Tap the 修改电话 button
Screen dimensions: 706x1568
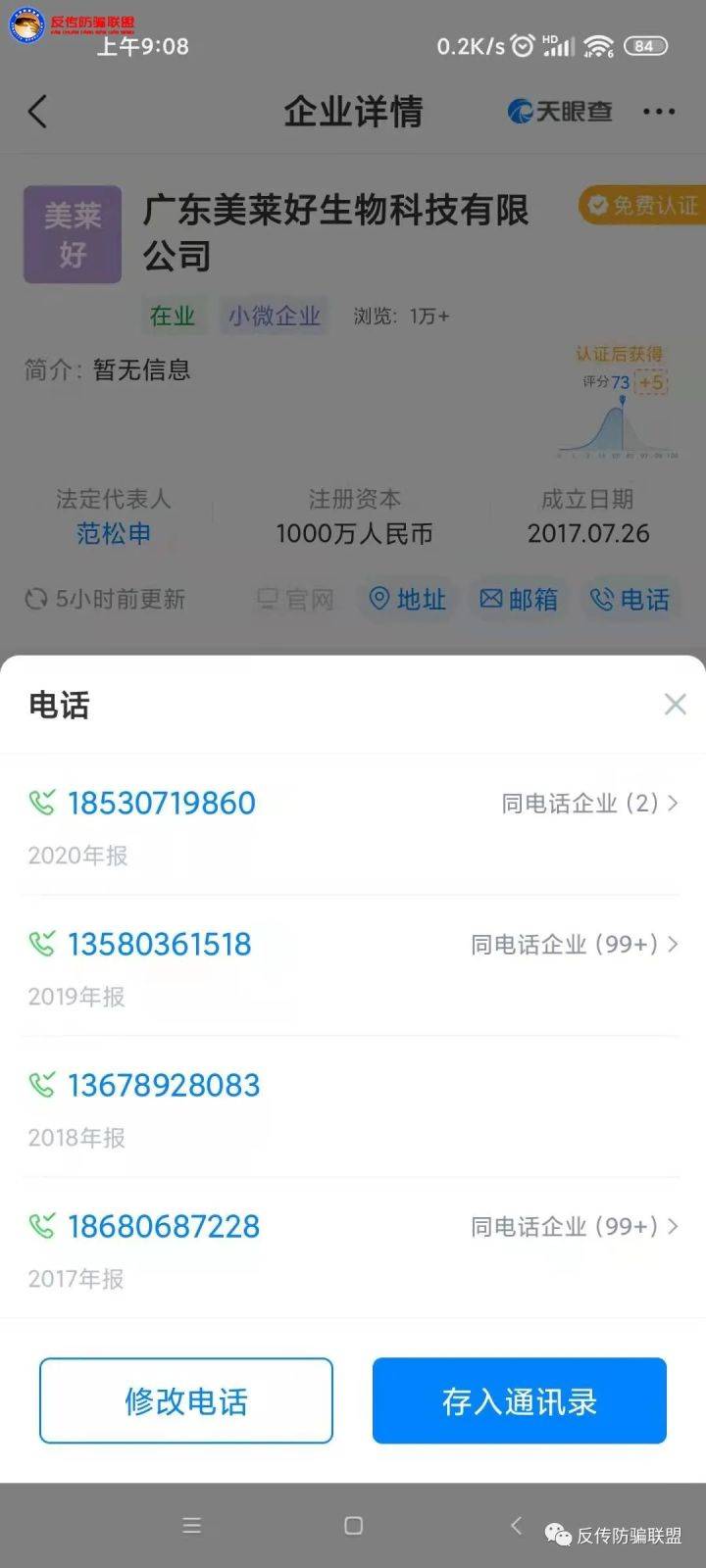coord(186,1400)
